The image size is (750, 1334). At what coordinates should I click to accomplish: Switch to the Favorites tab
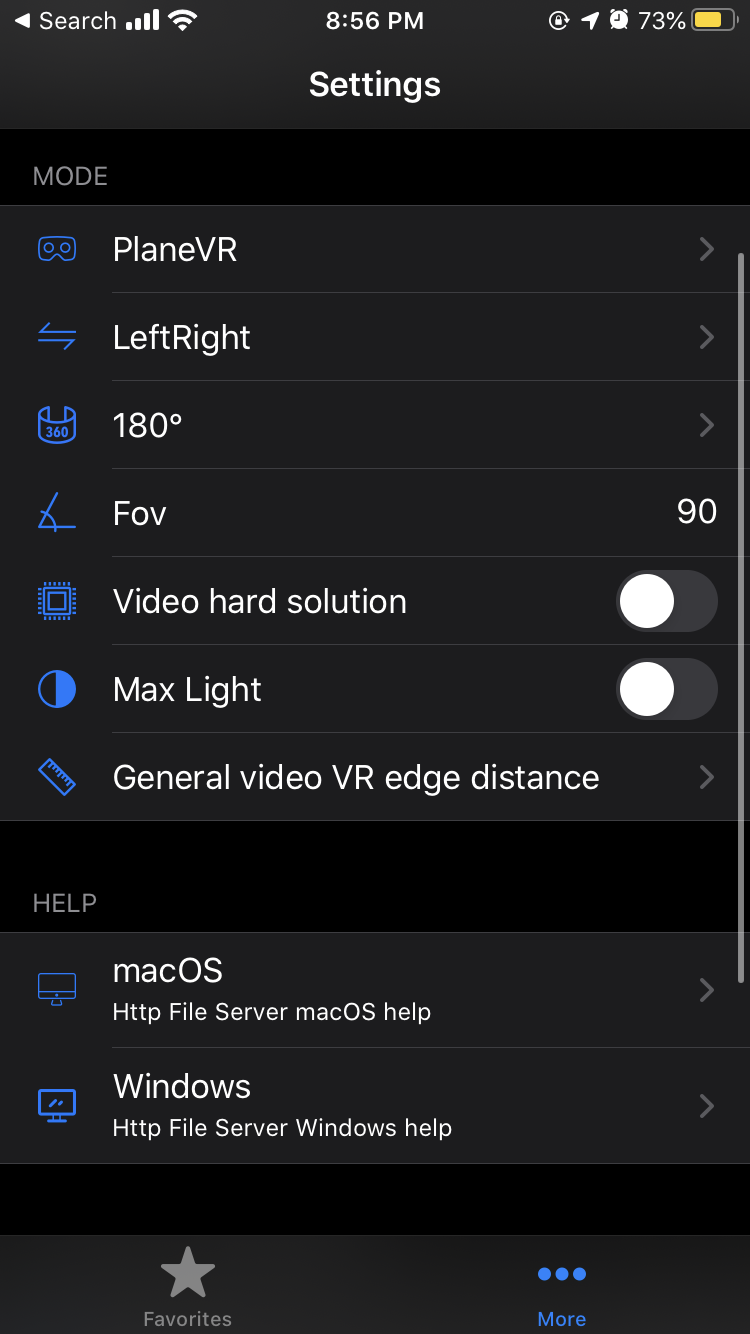point(187,1287)
